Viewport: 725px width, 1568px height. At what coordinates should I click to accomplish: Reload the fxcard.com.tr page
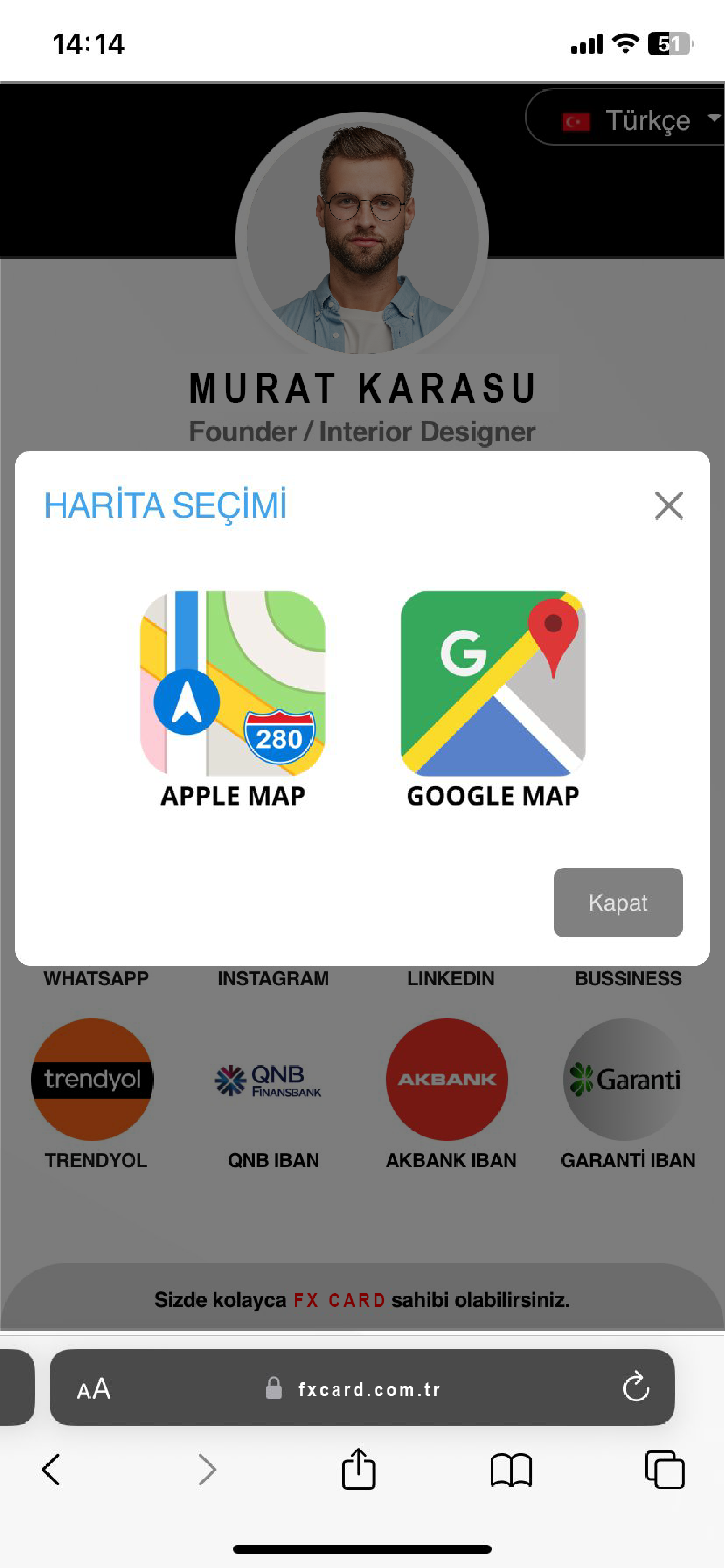pyautogui.click(x=636, y=1388)
